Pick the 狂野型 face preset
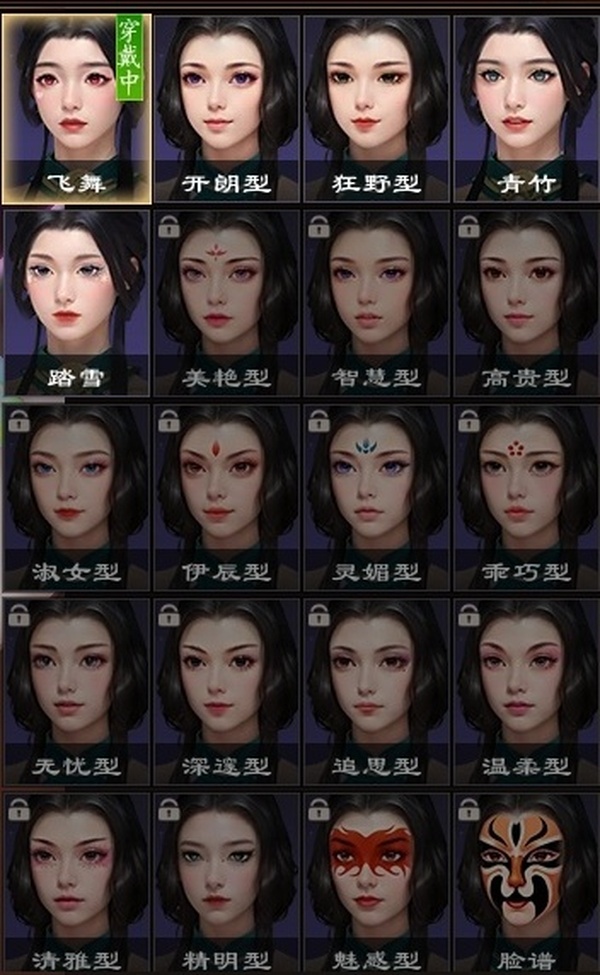 point(376,105)
